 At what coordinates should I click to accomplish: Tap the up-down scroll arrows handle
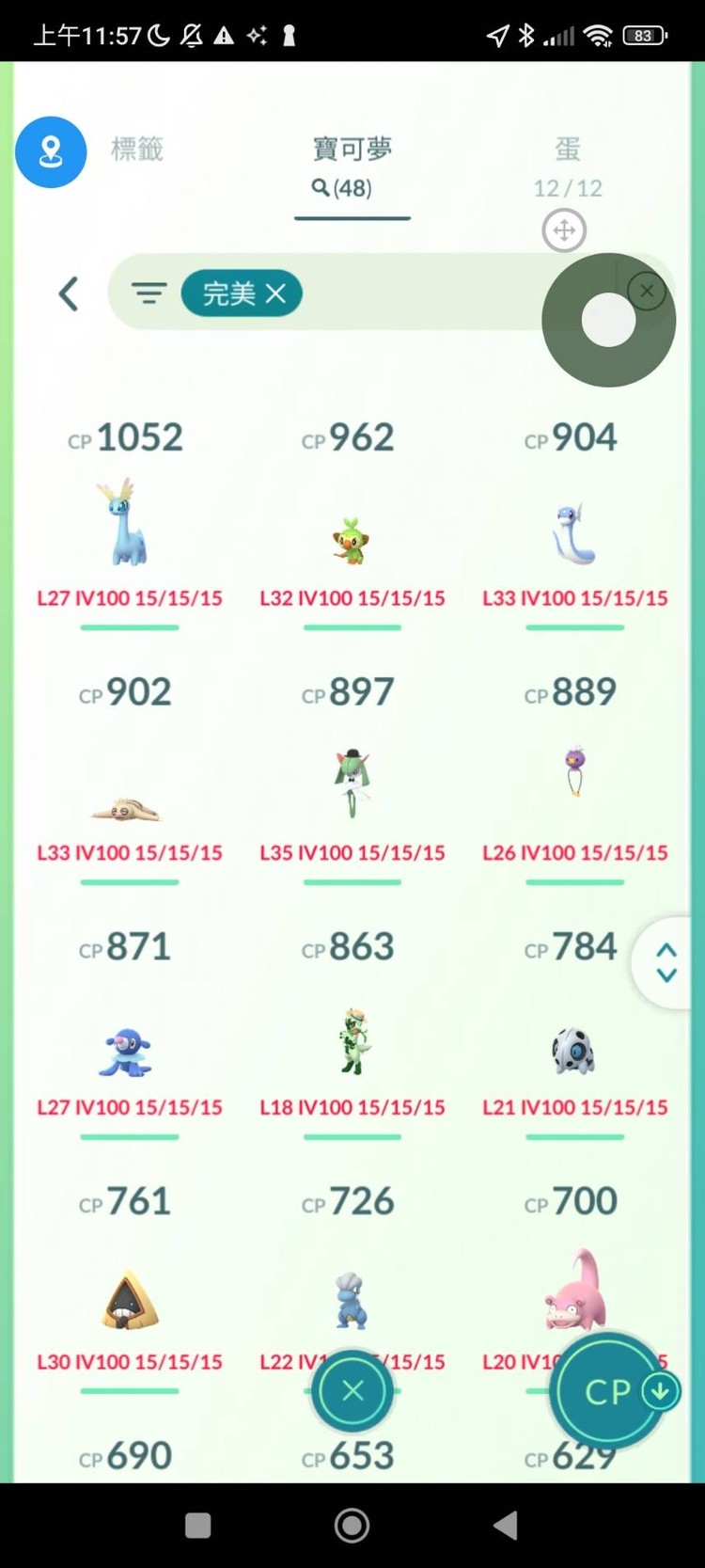(x=666, y=963)
